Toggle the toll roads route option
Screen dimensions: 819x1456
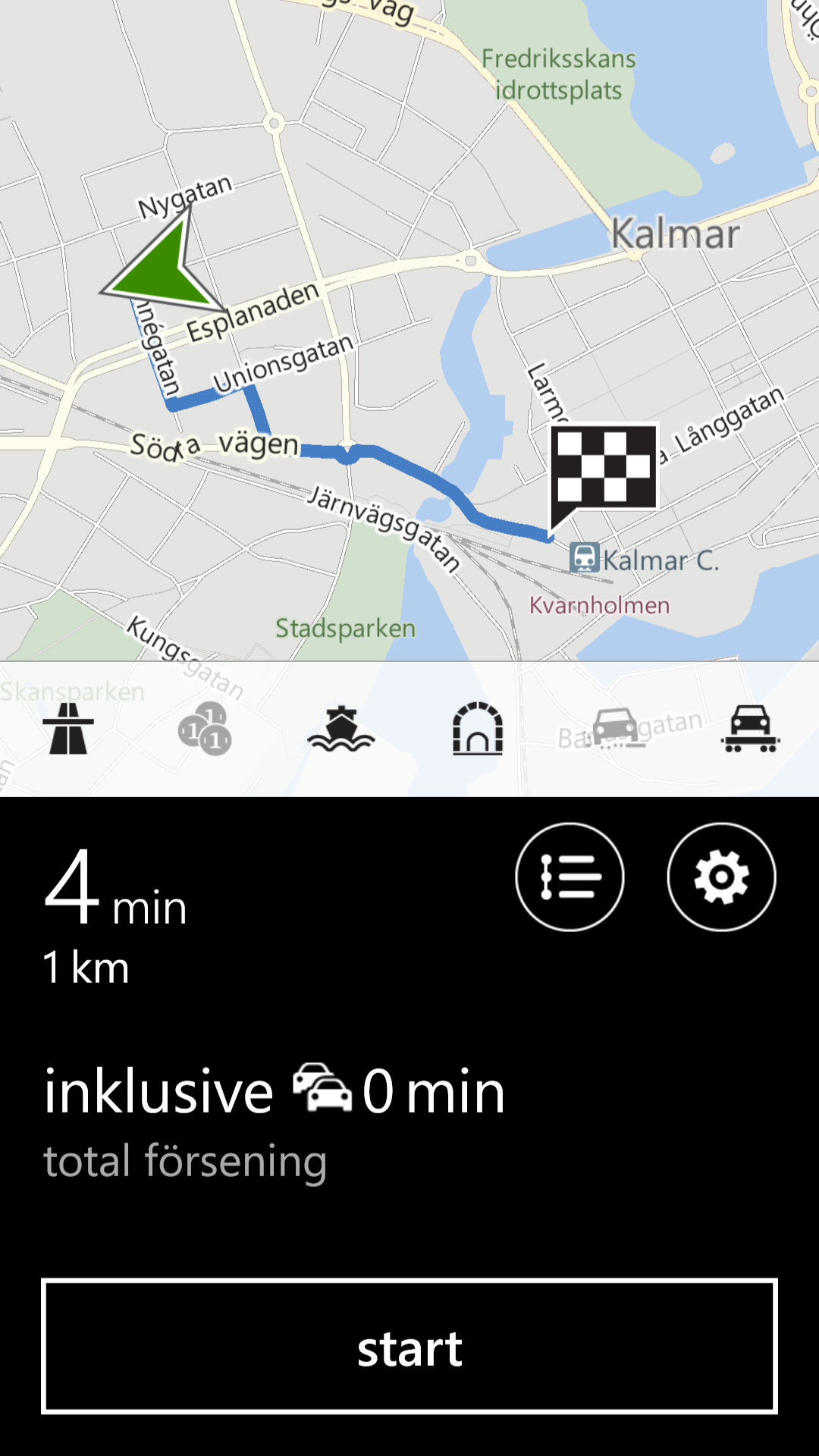[205, 730]
